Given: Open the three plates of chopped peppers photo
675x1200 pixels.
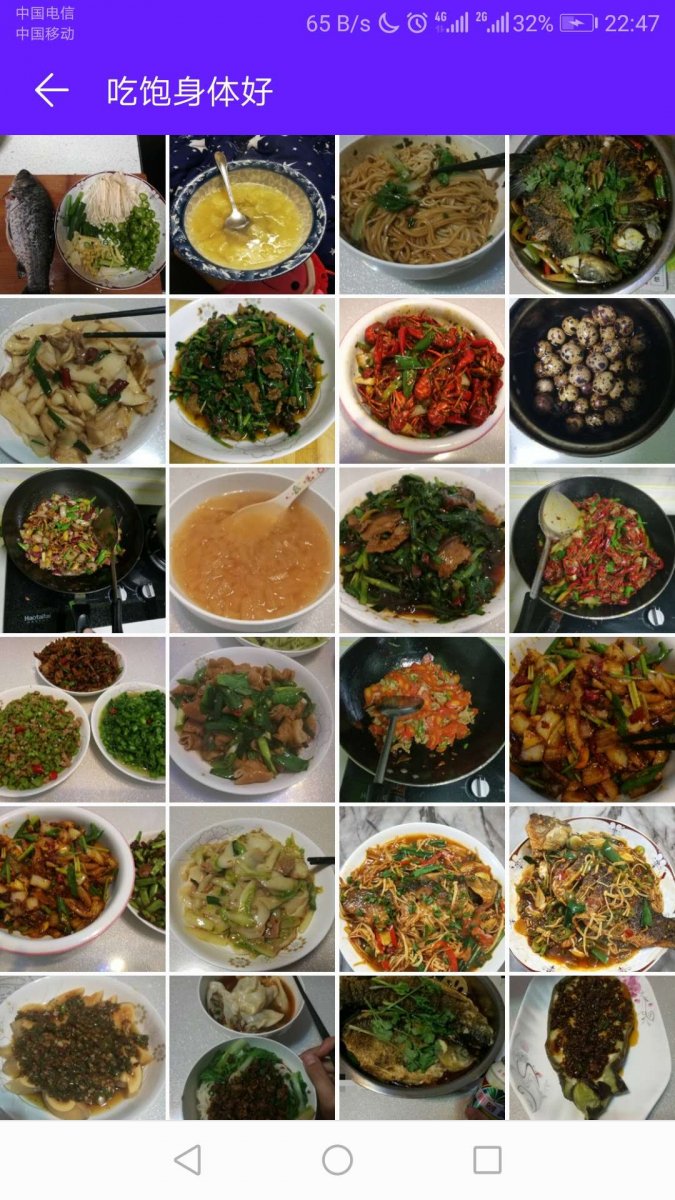Looking at the screenshot, I should click(83, 718).
